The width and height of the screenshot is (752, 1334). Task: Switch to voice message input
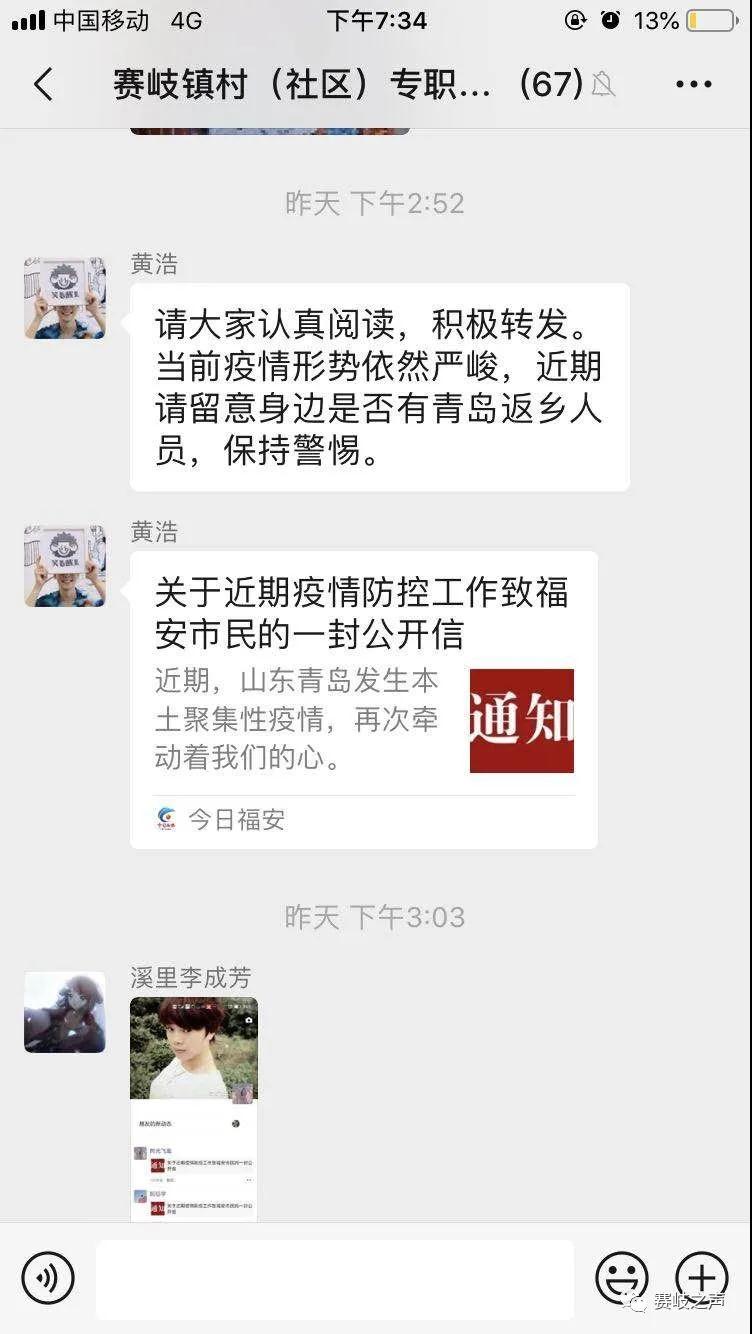48,1277
